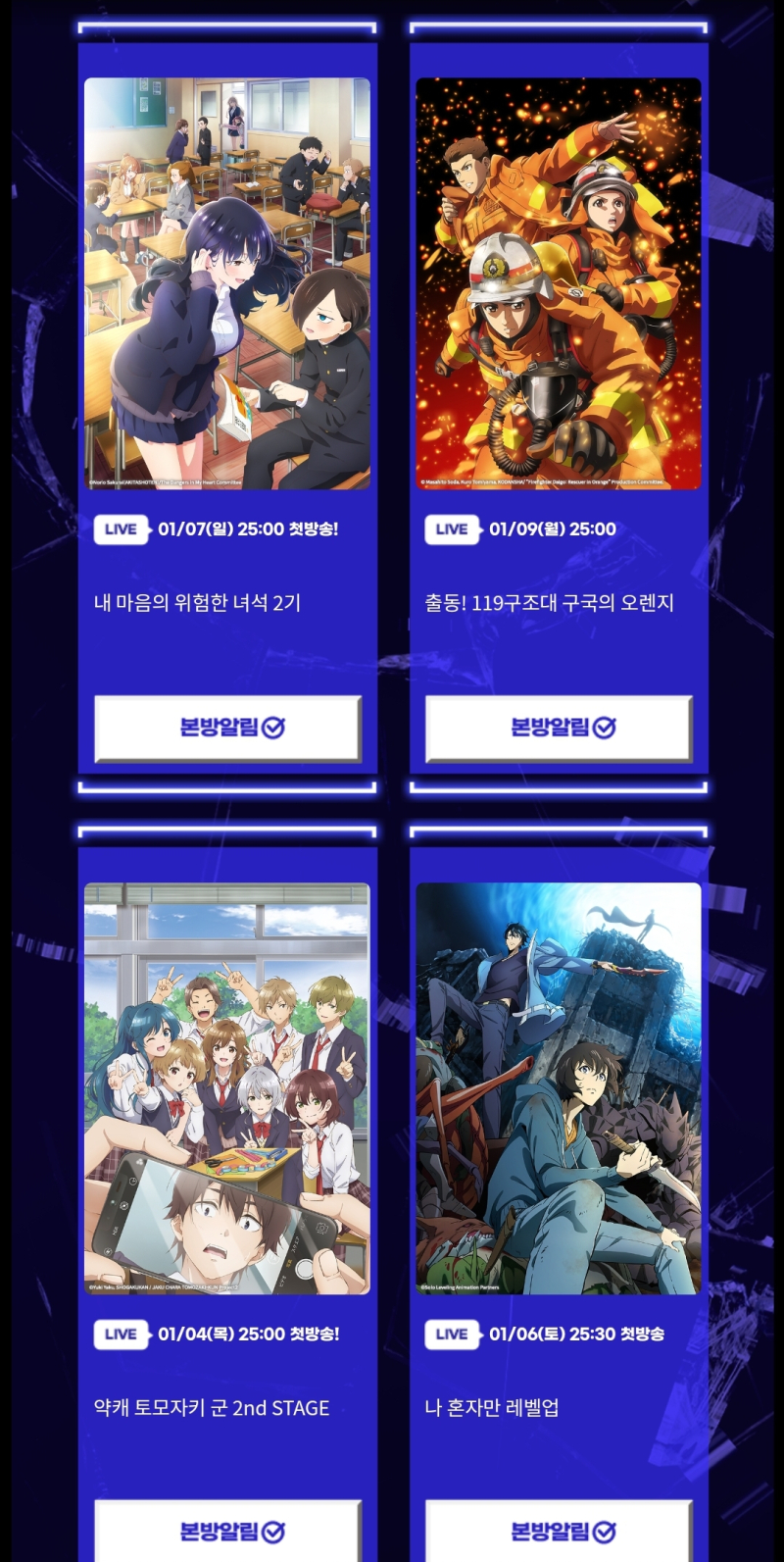784x1562 pixels.
Task: Set the broadcast alert for 출동! 119구조대 구국의 오렌지
Action: click(559, 728)
